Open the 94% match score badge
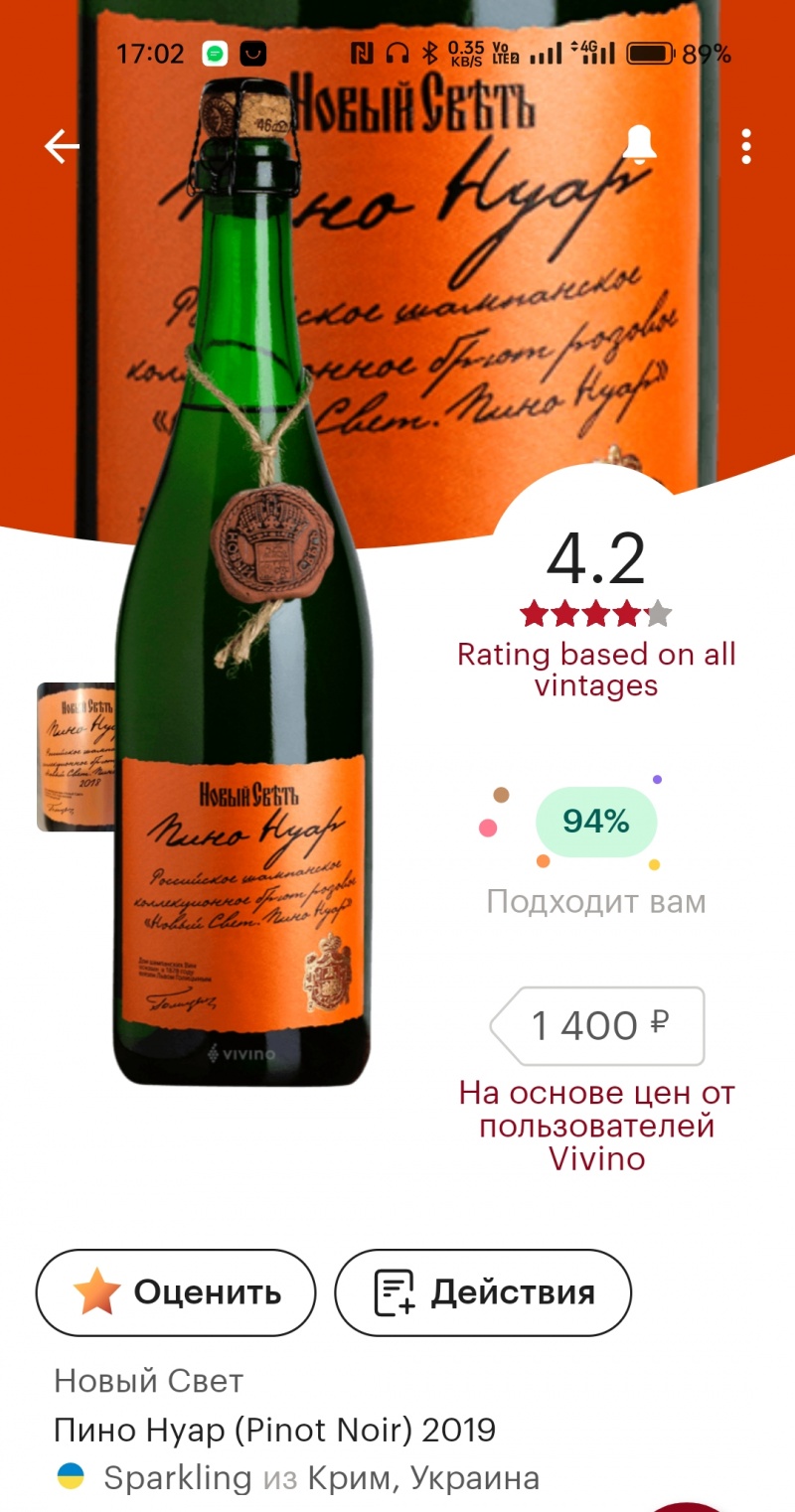 point(596,822)
